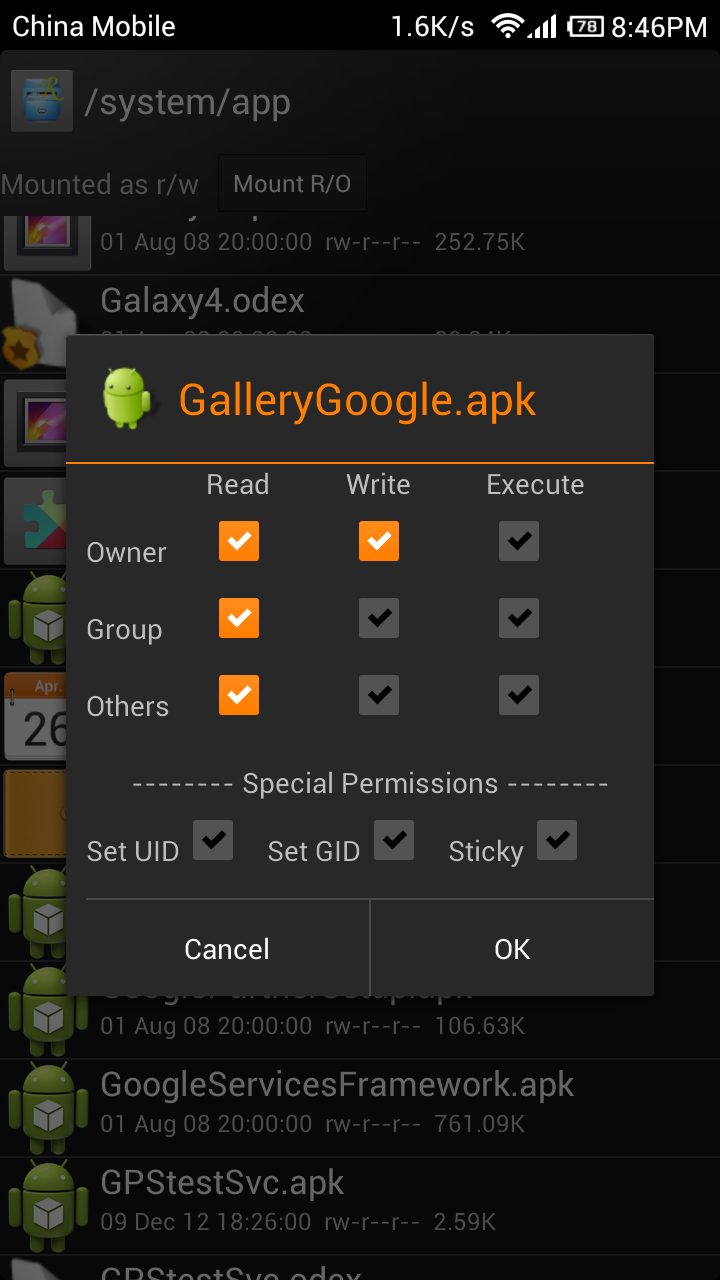
Task: Enable Others Write permission
Action: tap(379, 695)
